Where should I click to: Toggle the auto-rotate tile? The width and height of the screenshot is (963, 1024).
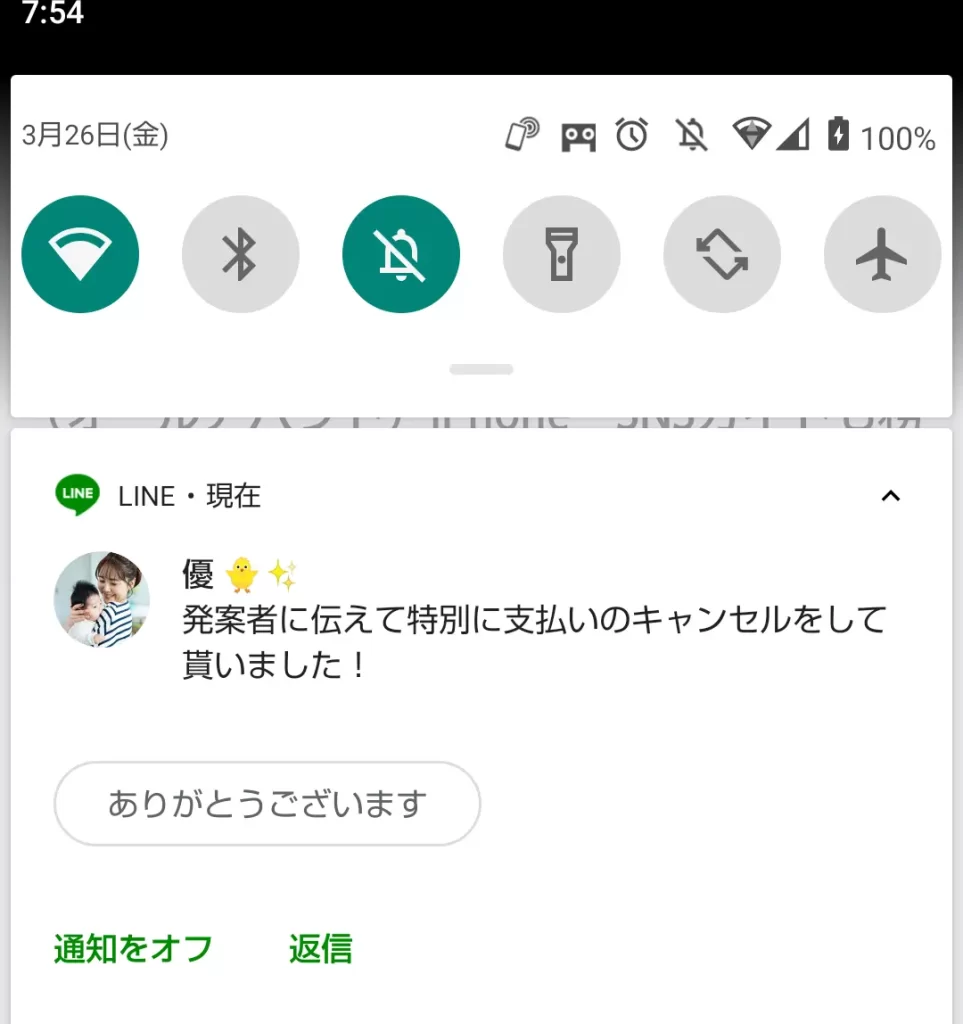722,254
